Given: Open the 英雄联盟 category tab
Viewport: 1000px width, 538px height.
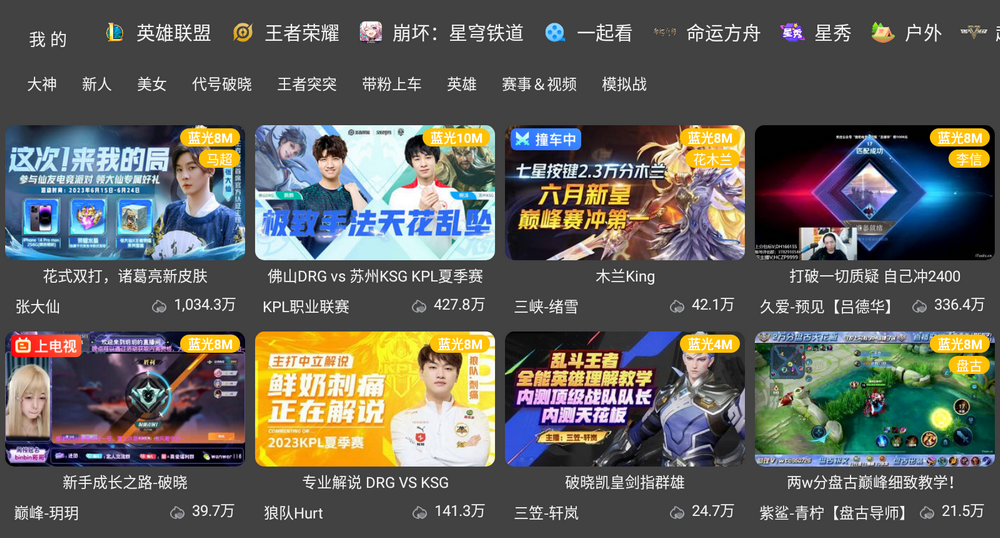Looking at the screenshot, I should pos(159,33).
